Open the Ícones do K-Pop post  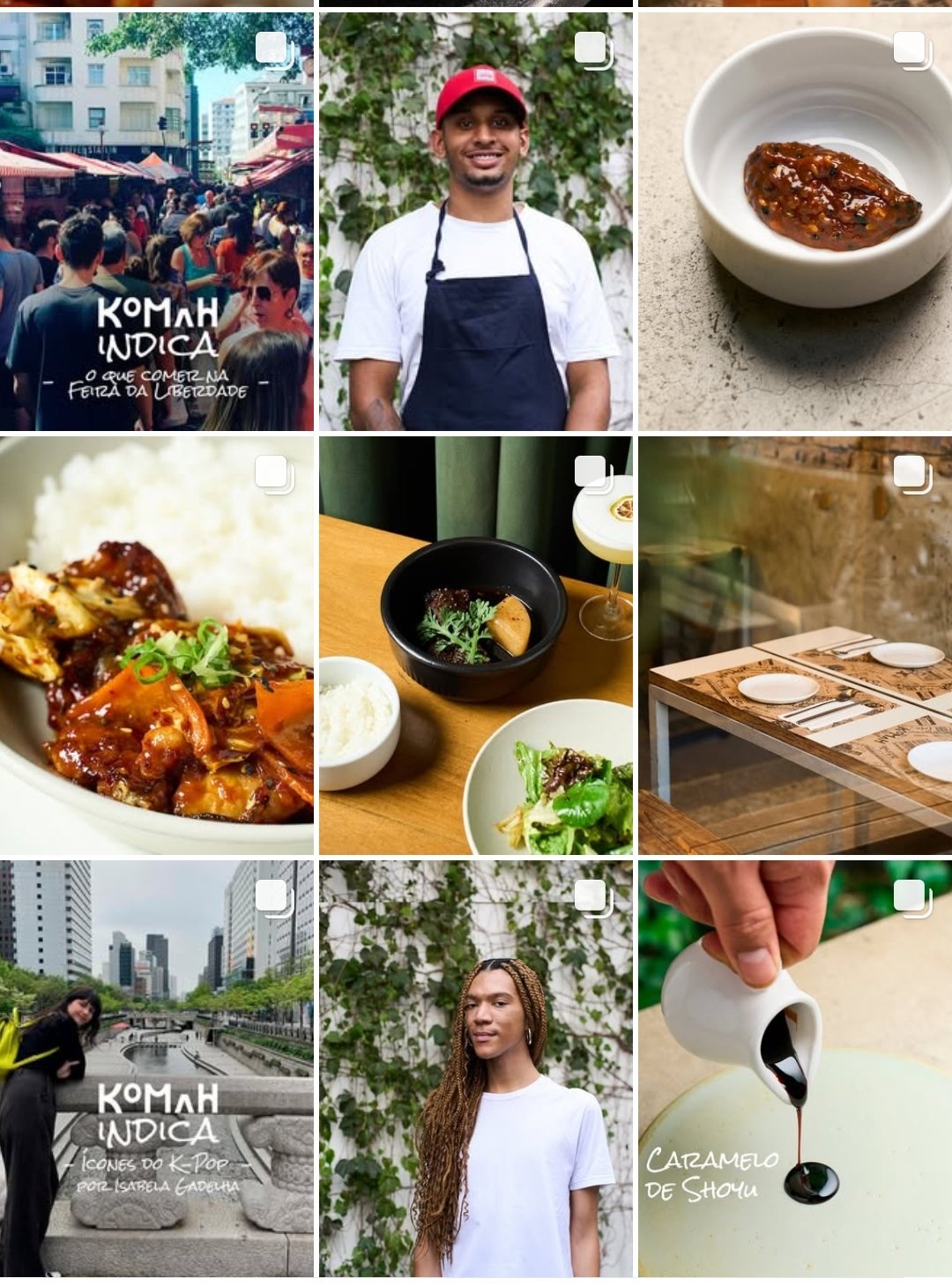(x=156, y=1068)
